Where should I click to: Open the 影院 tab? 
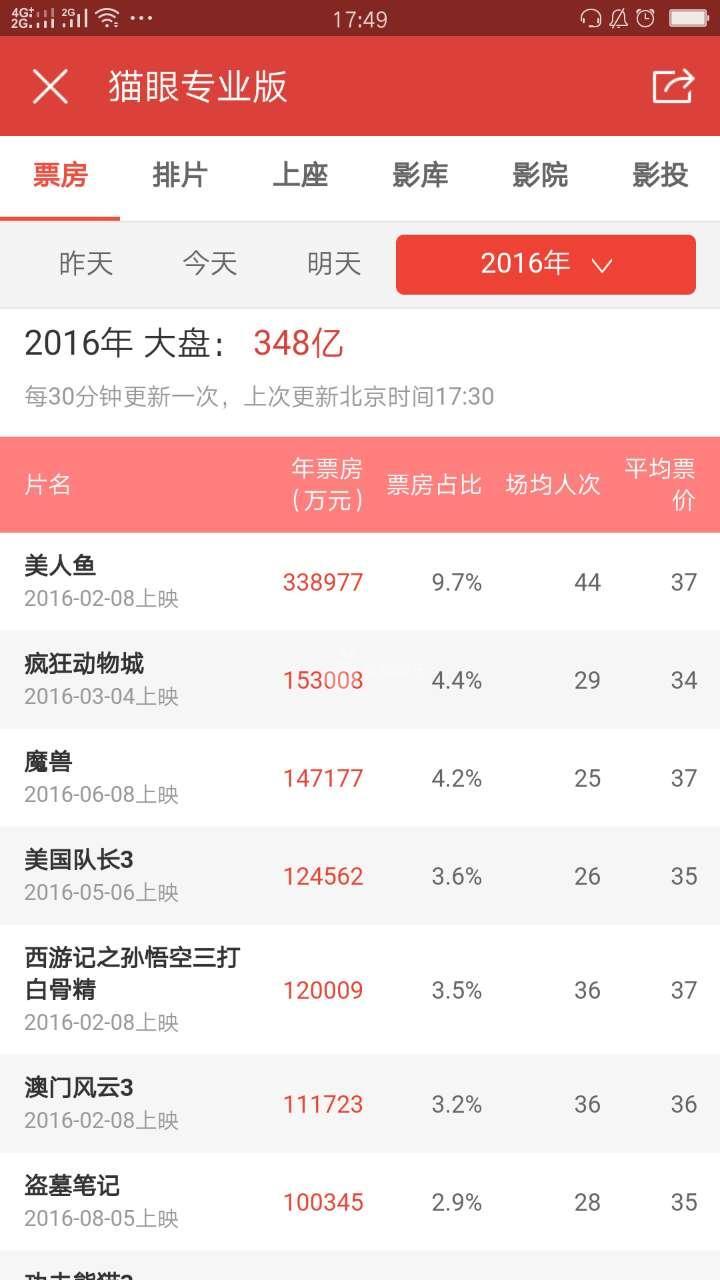540,175
